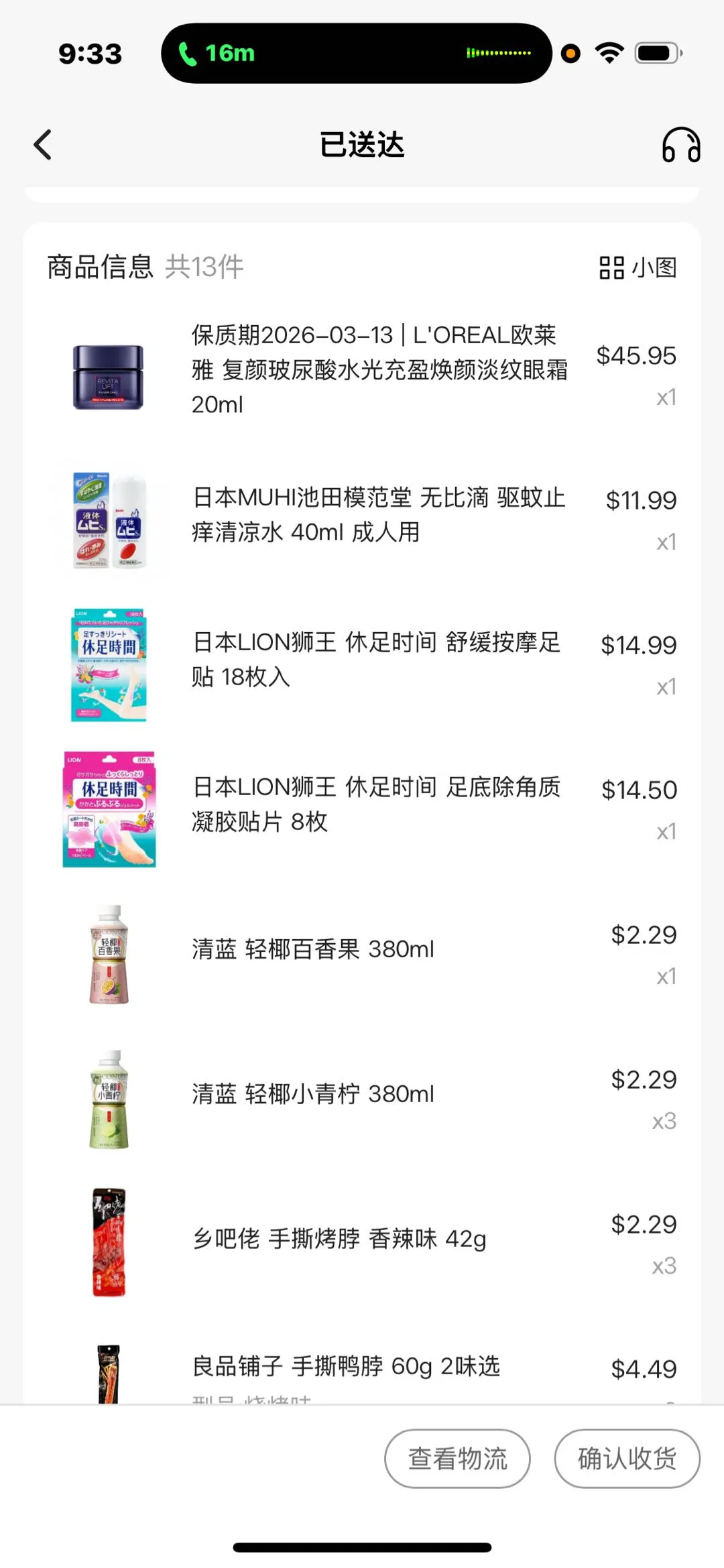The height and width of the screenshot is (1568, 724).
Task: Tap 确认收货 to confirm receipt
Action: click(x=627, y=1458)
